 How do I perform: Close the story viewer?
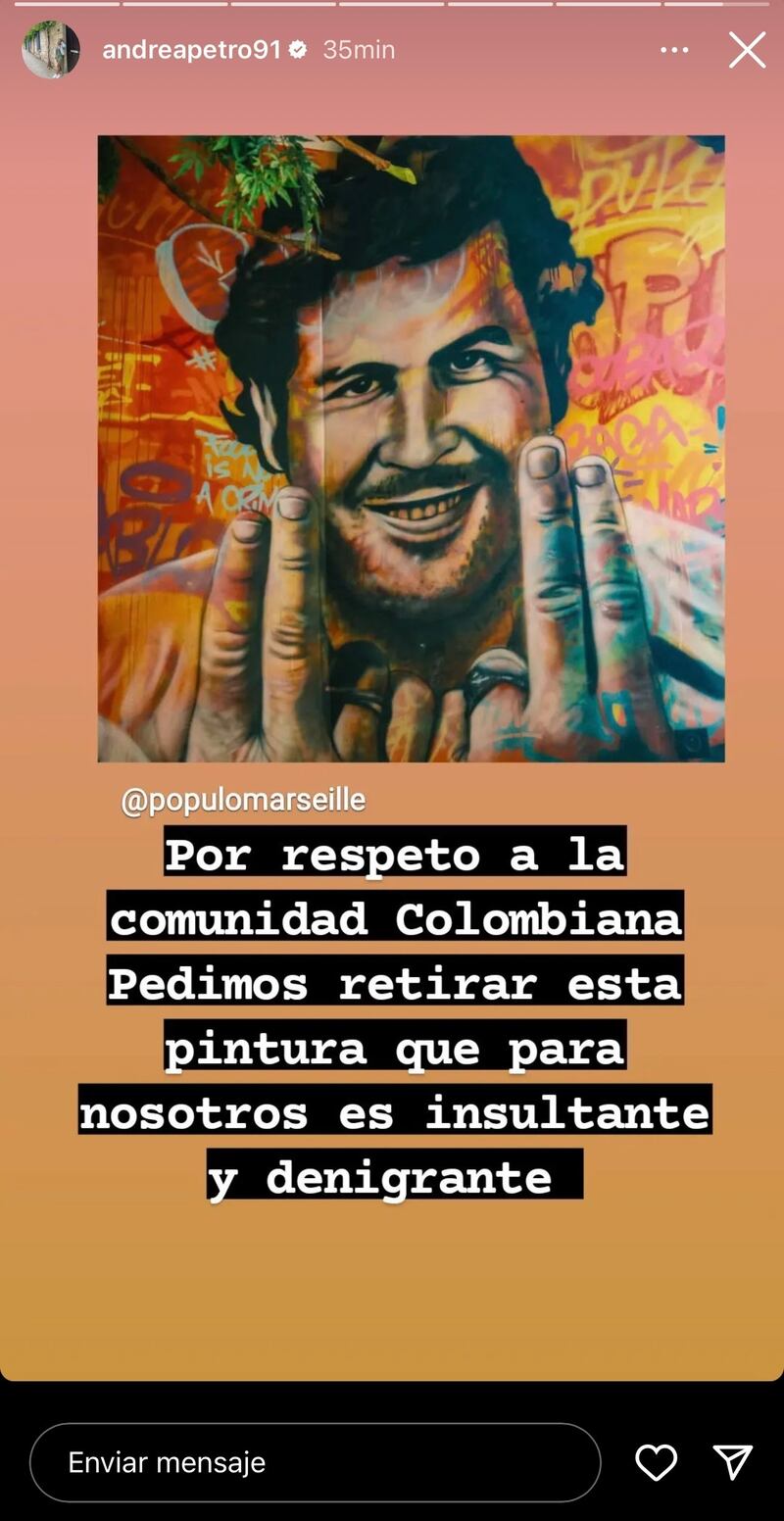(x=747, y=50)
